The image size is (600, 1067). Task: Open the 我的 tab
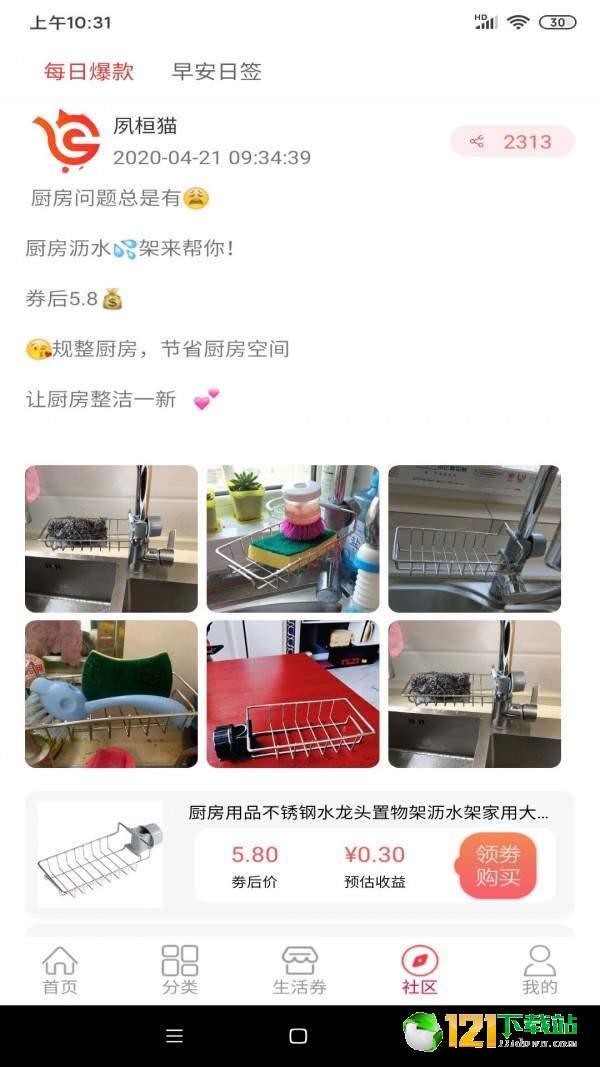pyautogui.click(x=540, y=970)
